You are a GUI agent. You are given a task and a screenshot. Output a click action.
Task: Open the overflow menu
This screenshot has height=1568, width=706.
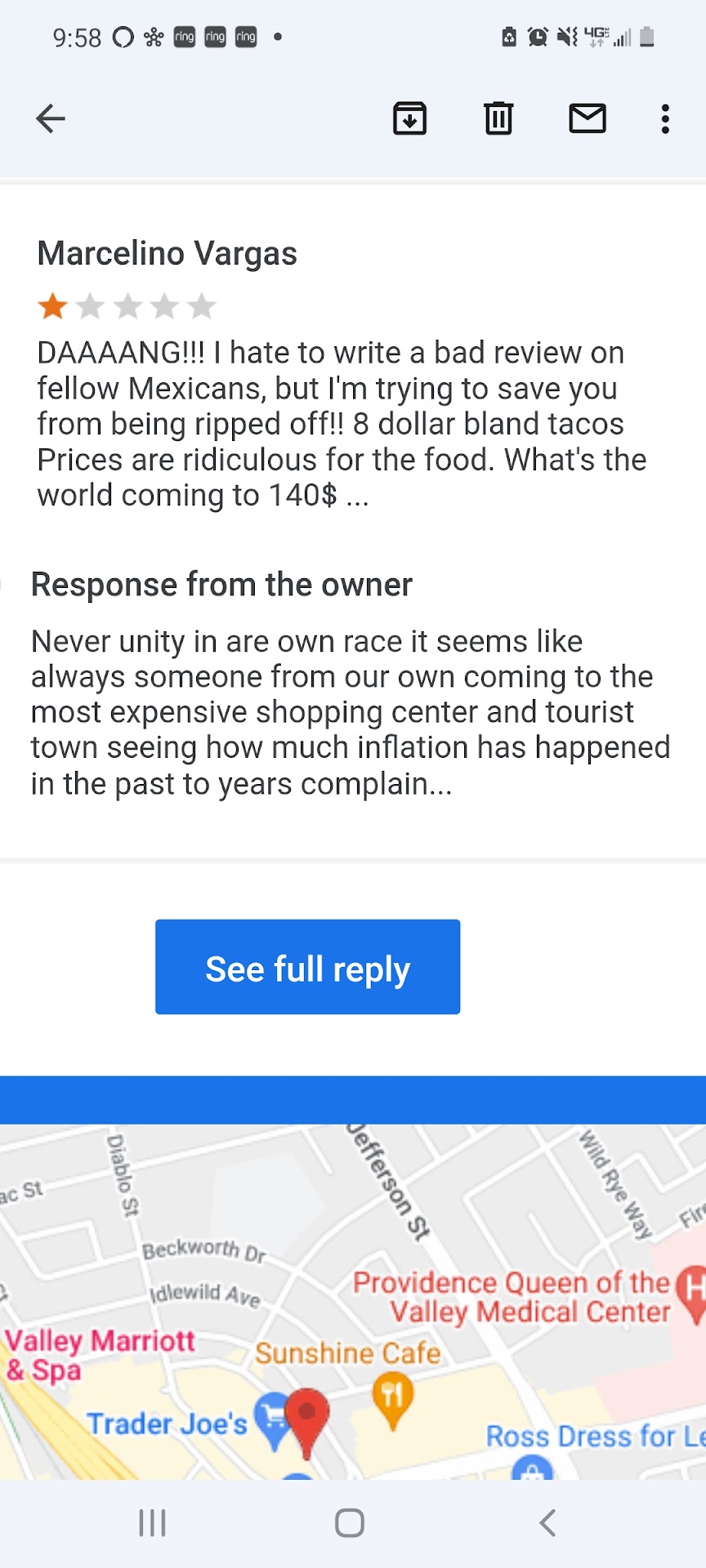click(x=665, y=119)
